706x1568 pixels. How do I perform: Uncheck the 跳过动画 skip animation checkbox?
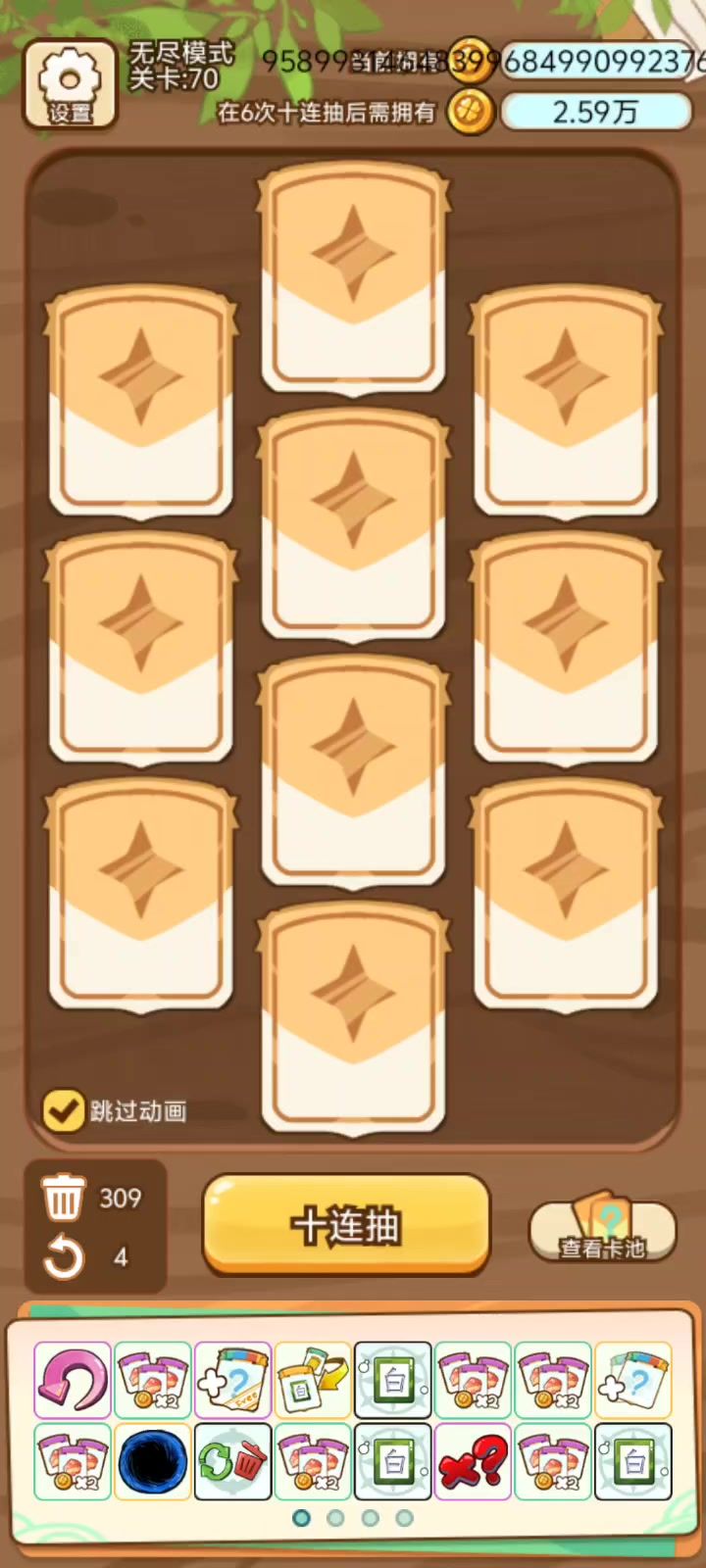(x=64, y=1110)
